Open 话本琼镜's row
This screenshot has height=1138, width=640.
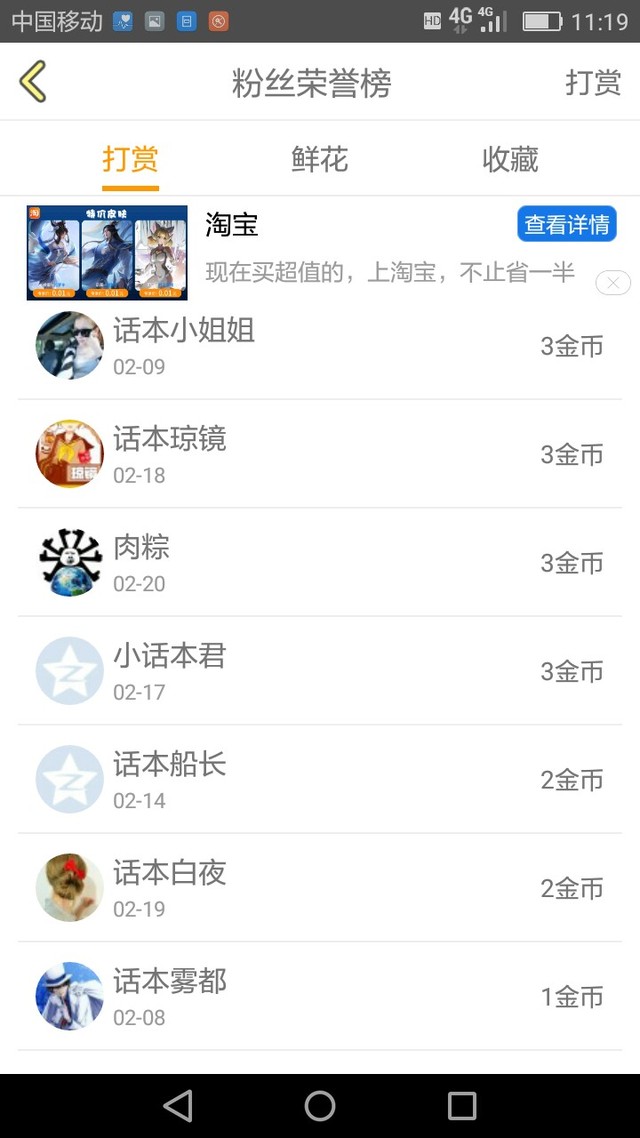coord(320,454)
